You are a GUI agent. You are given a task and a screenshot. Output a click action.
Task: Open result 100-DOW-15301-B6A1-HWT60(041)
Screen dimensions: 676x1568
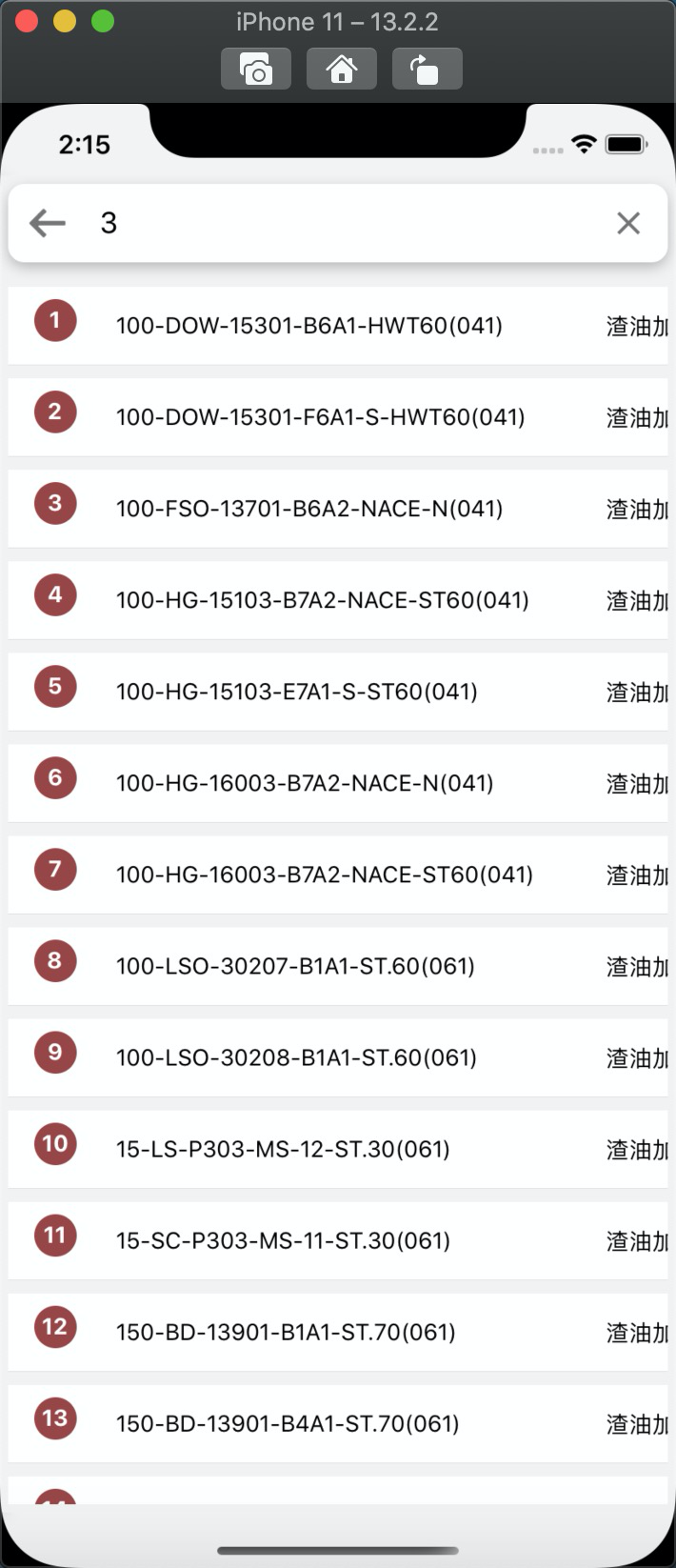pyautogui.click(x=309, y=326)
